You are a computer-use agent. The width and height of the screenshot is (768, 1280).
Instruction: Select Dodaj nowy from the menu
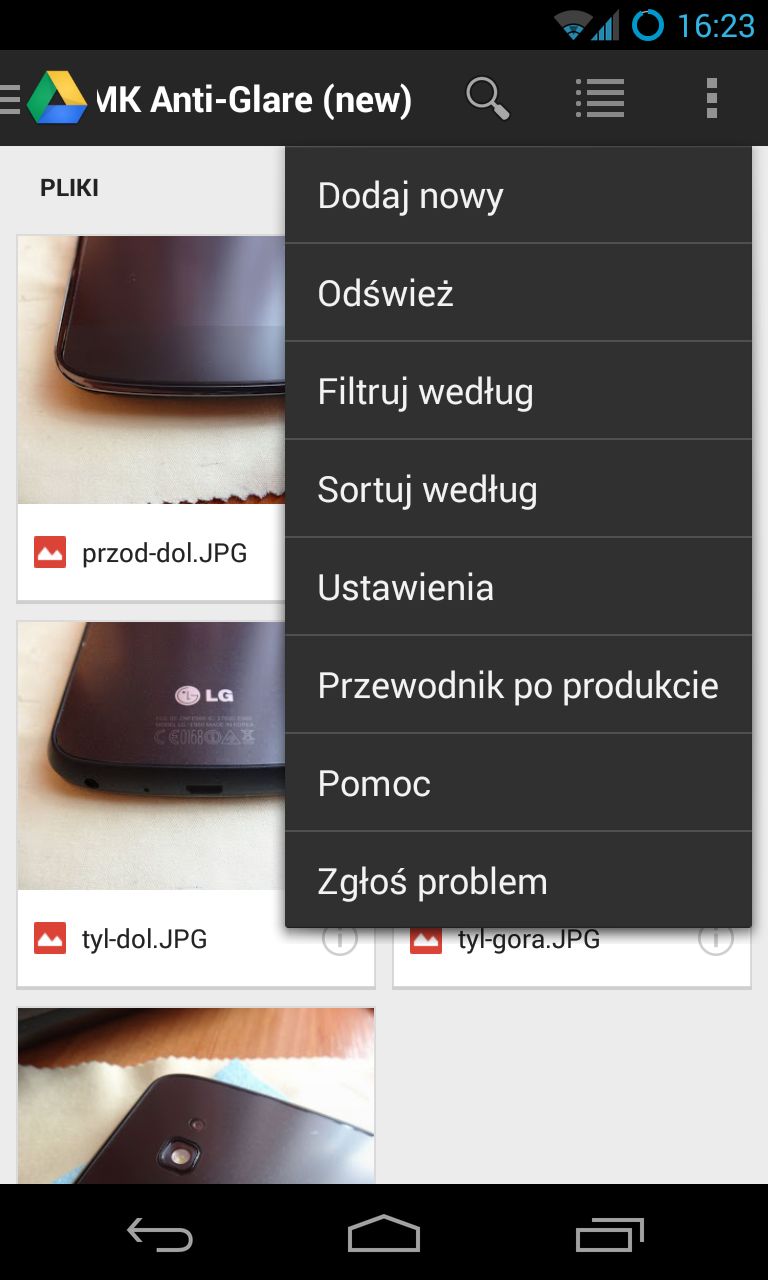[x=518, y=196]
